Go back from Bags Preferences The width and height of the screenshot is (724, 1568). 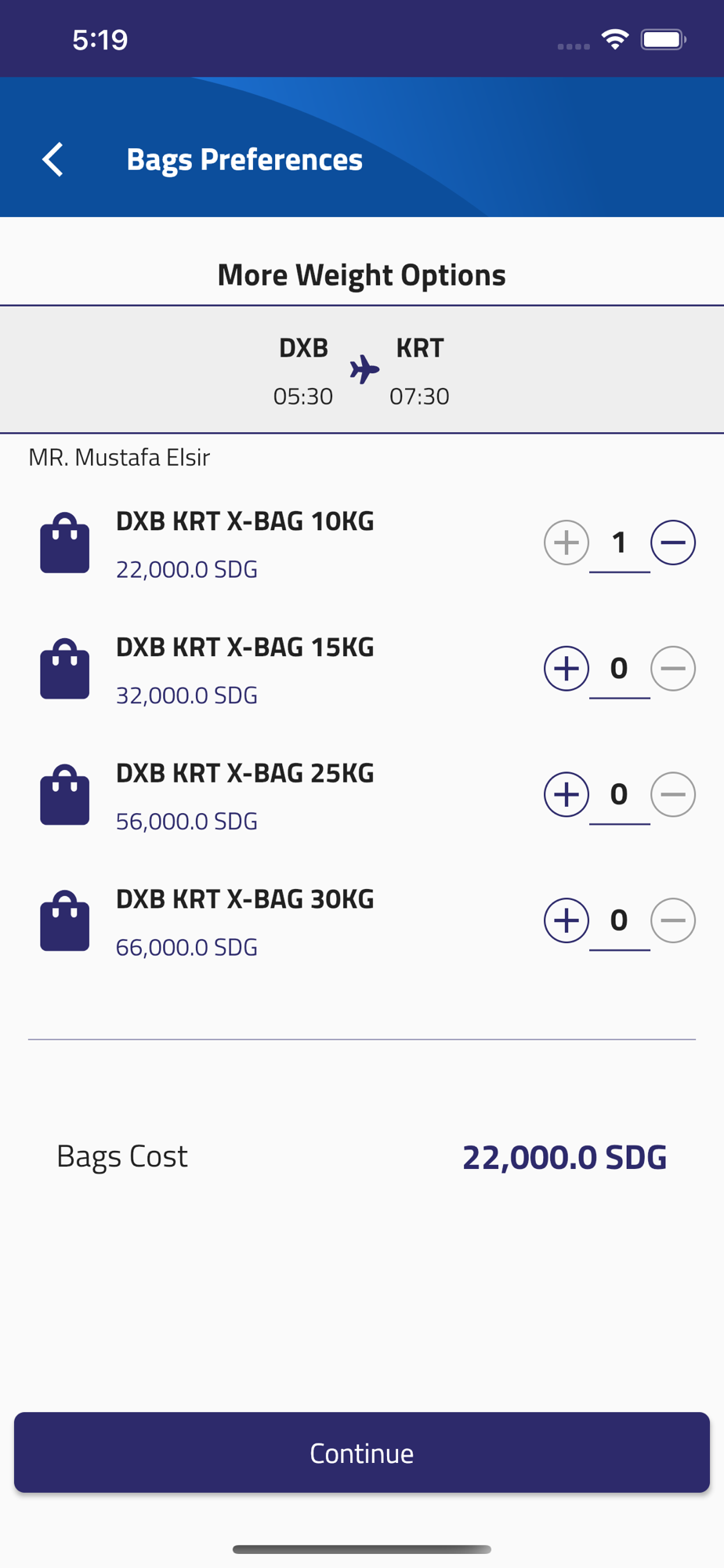[52, 159]
